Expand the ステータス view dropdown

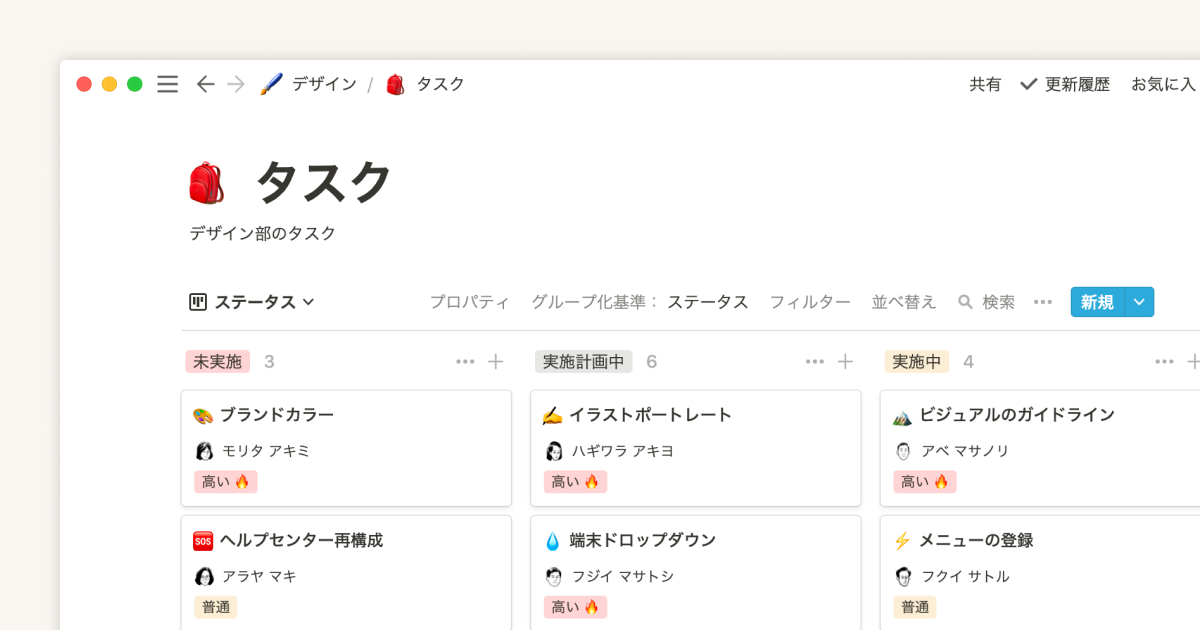click(253, 302)
